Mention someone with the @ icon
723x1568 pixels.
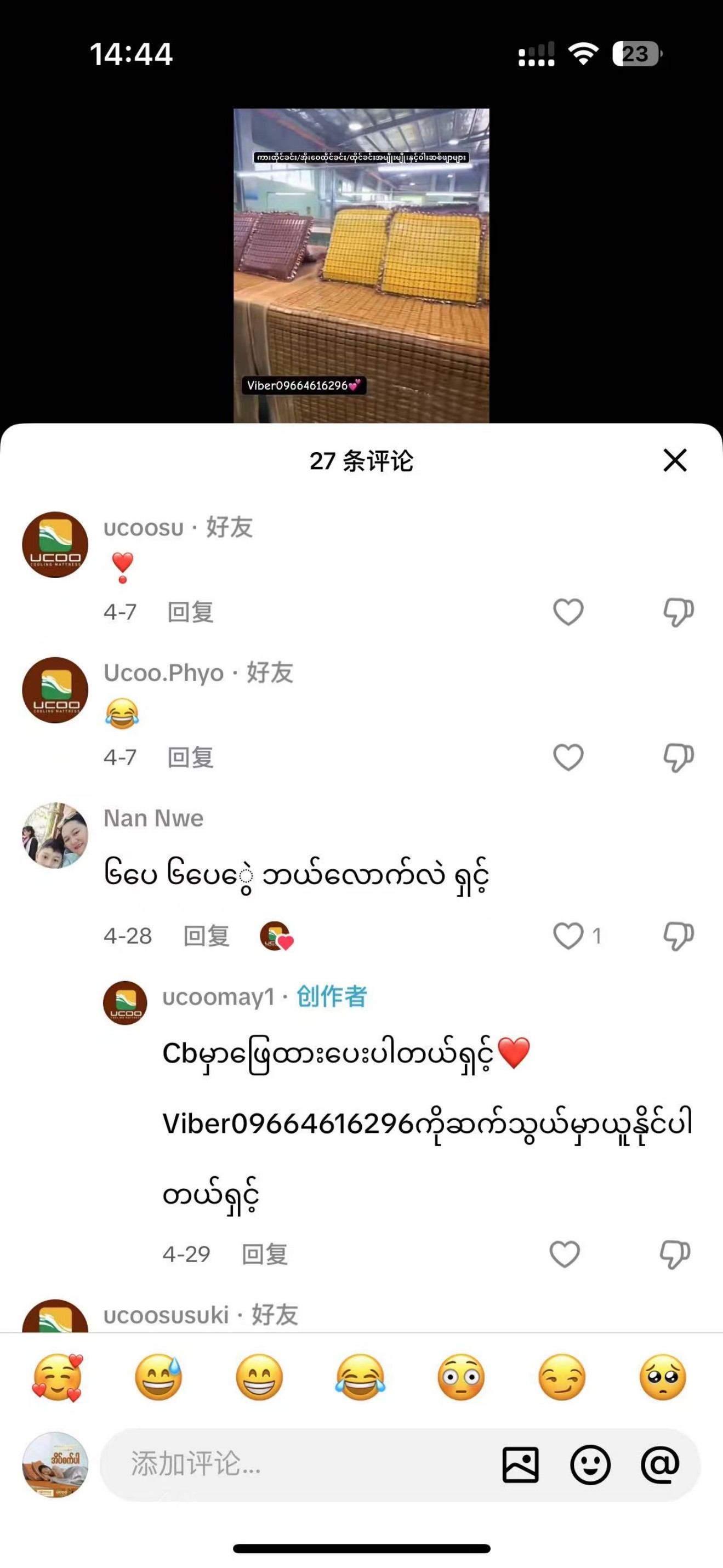tap(660, 1464)
